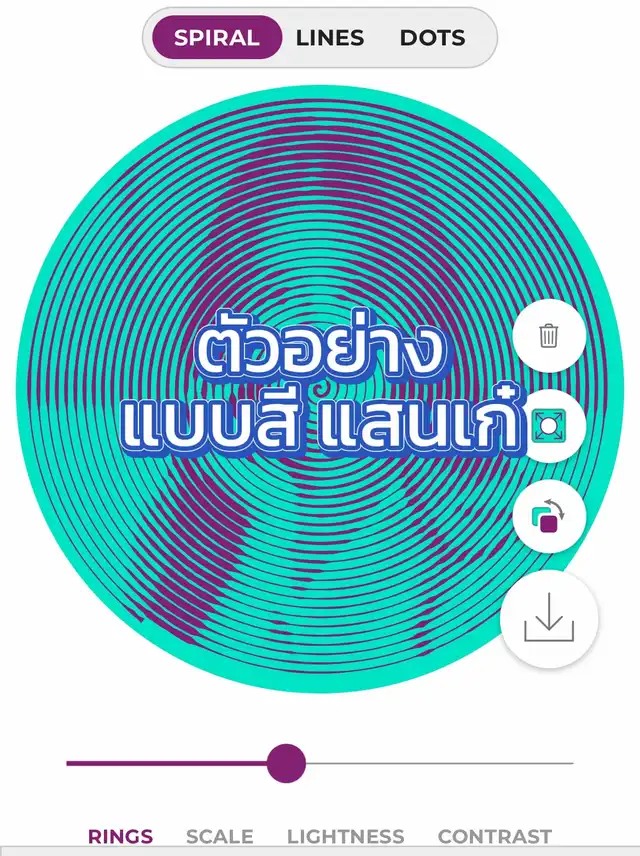
Task: Select the LINES style
Action: point(330,38)
